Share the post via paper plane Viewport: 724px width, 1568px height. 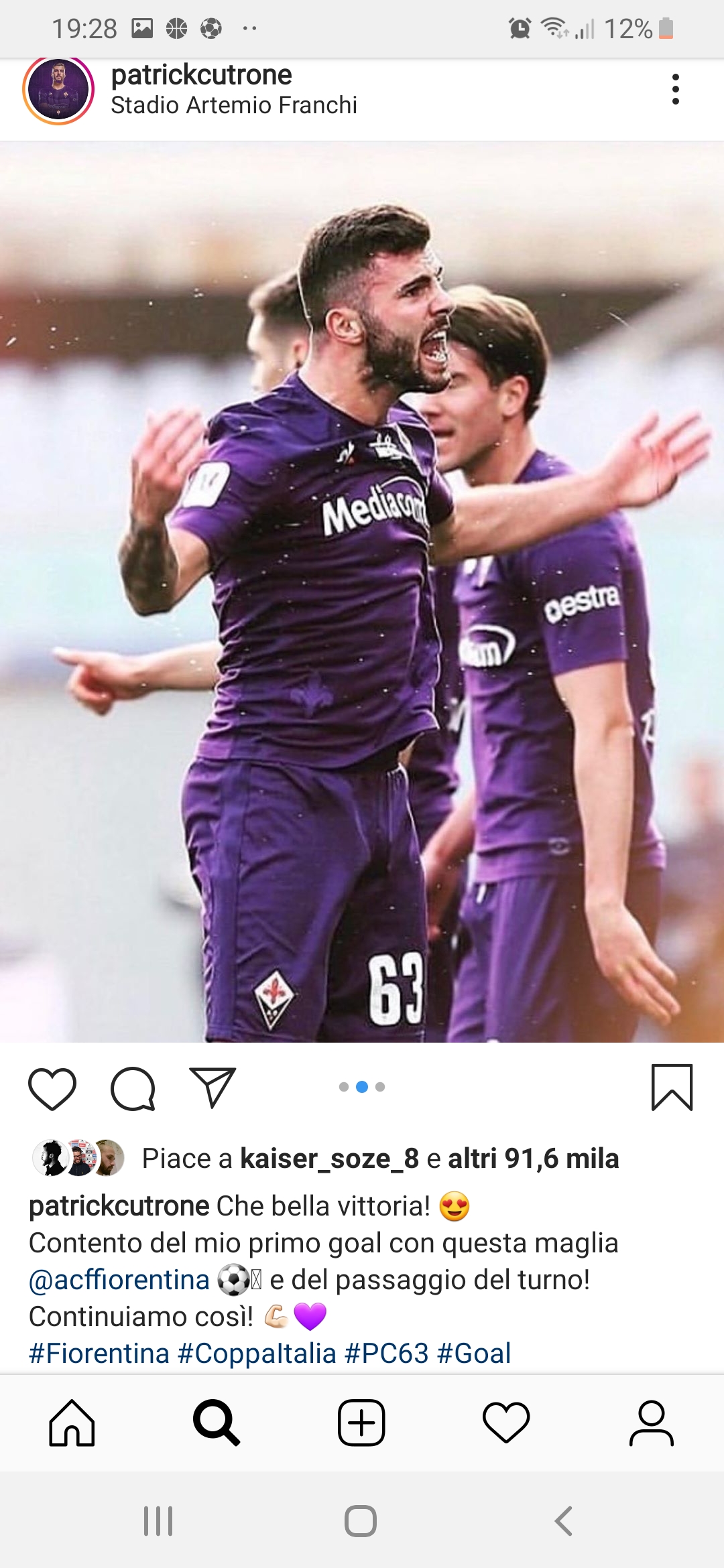pyautogui.click(x=213, y=1088)
